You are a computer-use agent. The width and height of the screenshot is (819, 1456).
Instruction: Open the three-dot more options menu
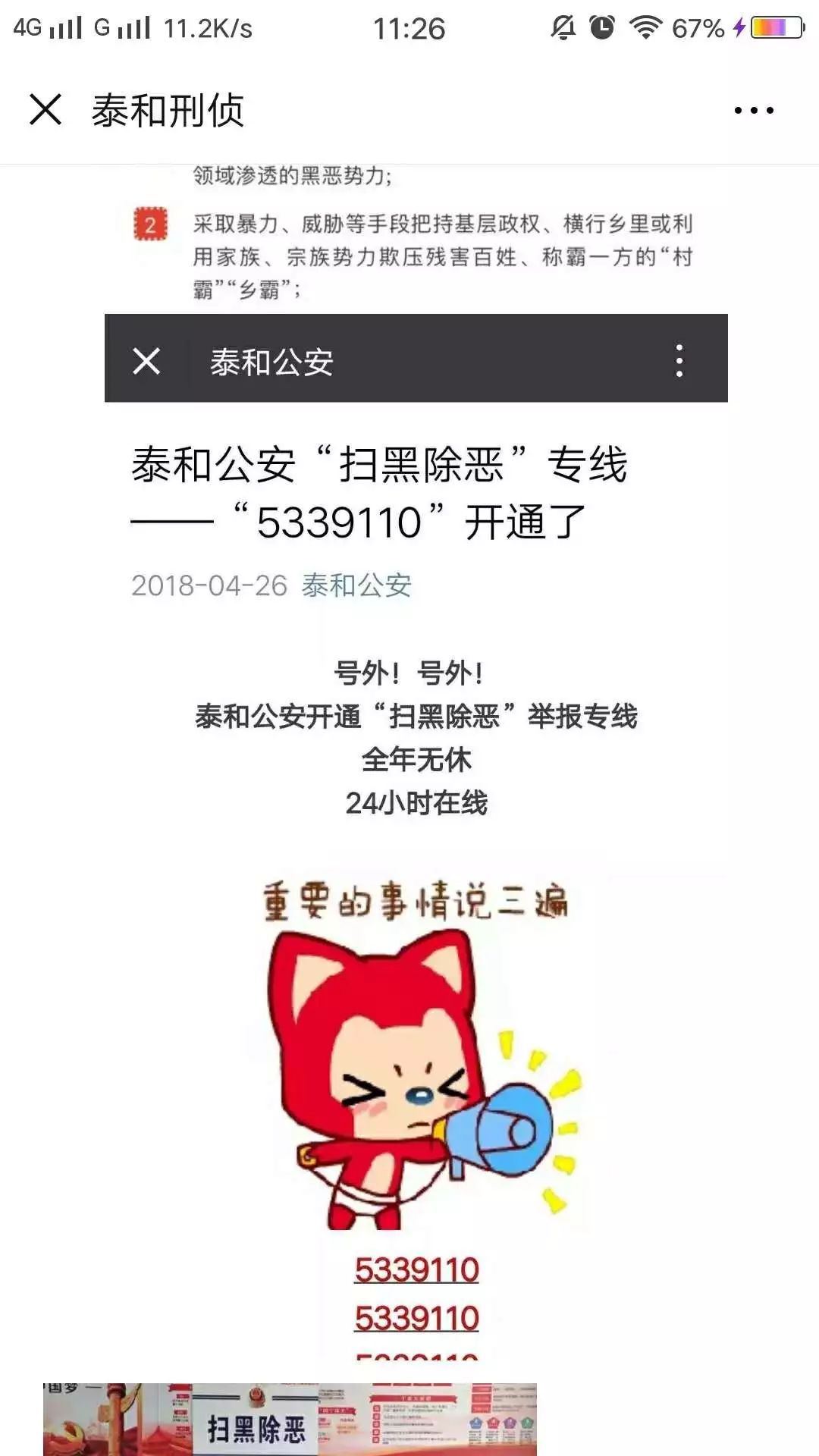point(754,111)
